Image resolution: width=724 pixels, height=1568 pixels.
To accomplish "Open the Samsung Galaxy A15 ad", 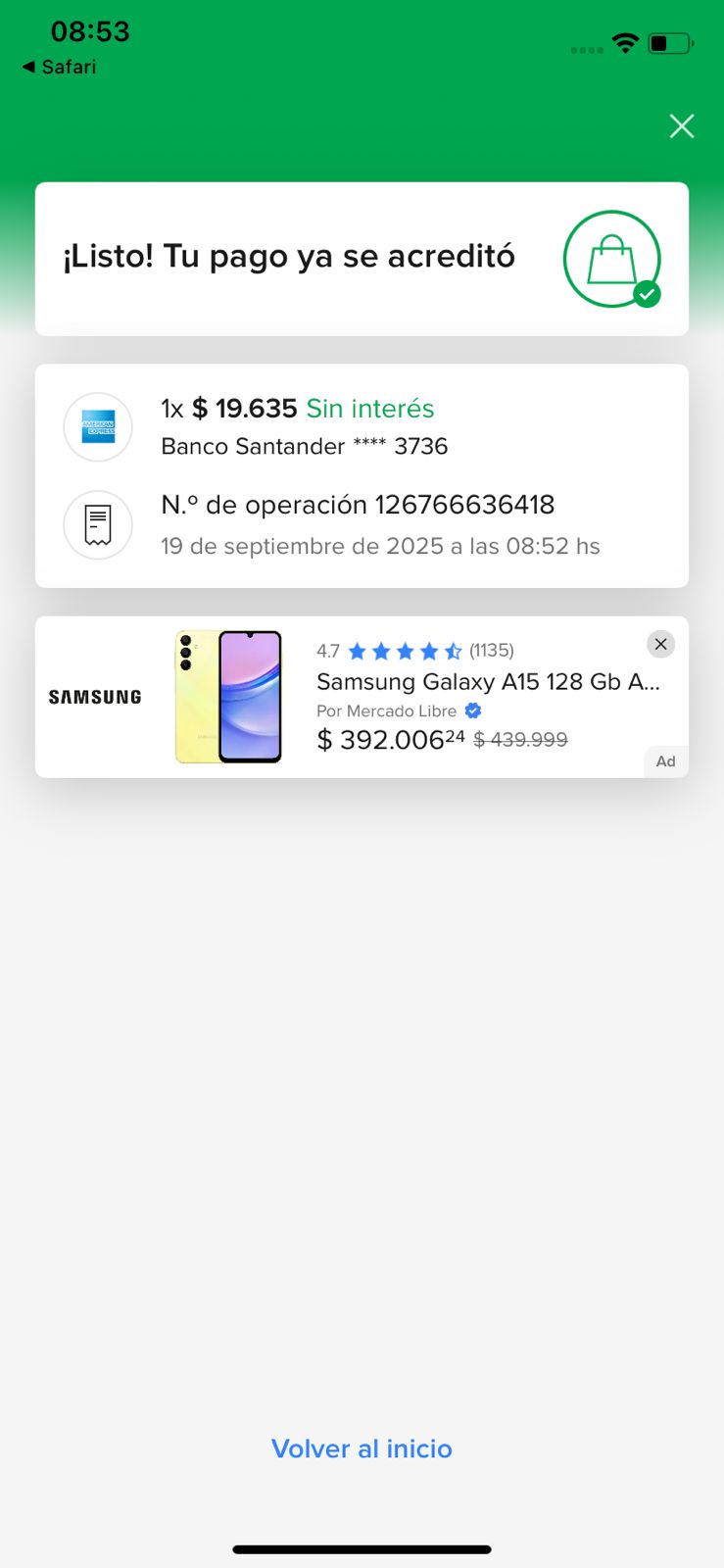I will [x=487, y=682].
